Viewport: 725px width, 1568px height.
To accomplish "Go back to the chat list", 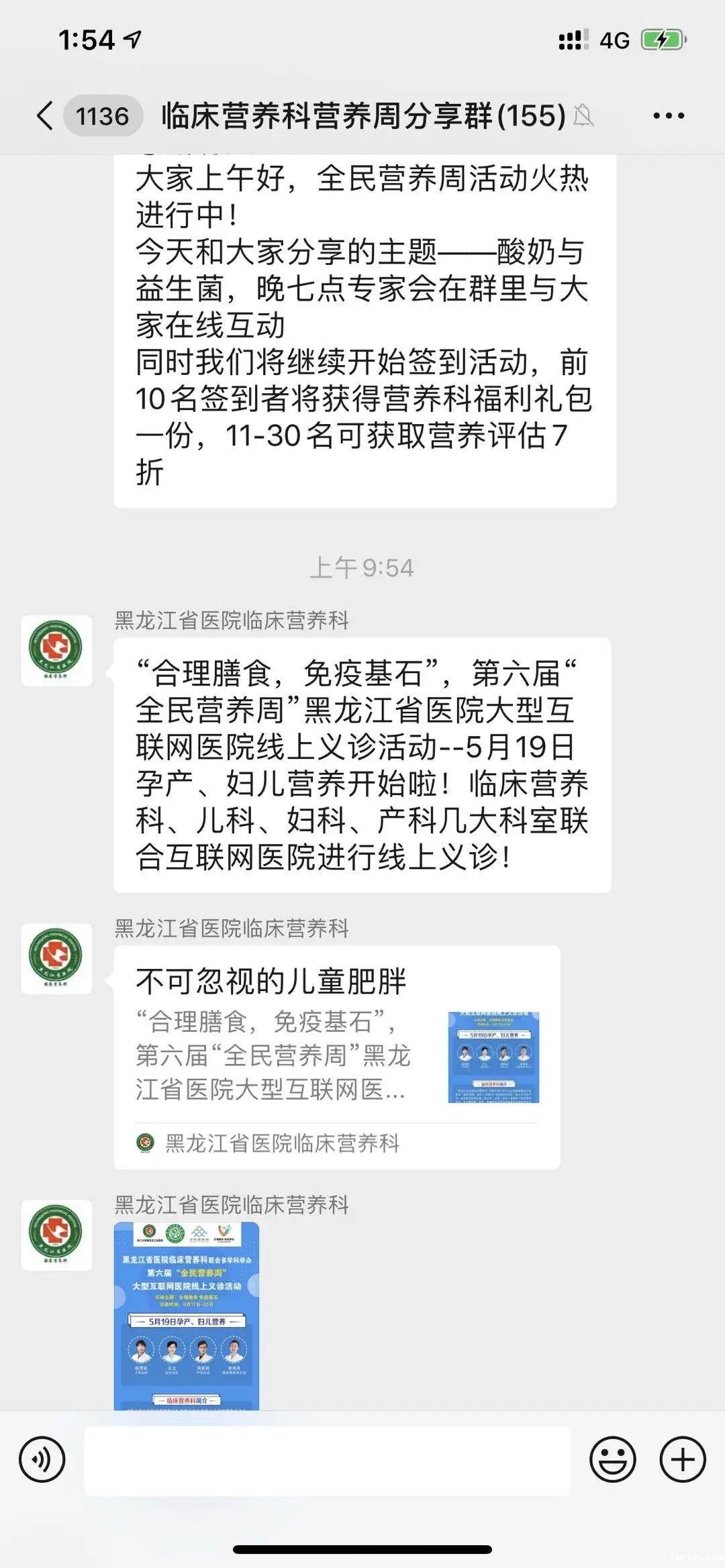I will point(46,115).
